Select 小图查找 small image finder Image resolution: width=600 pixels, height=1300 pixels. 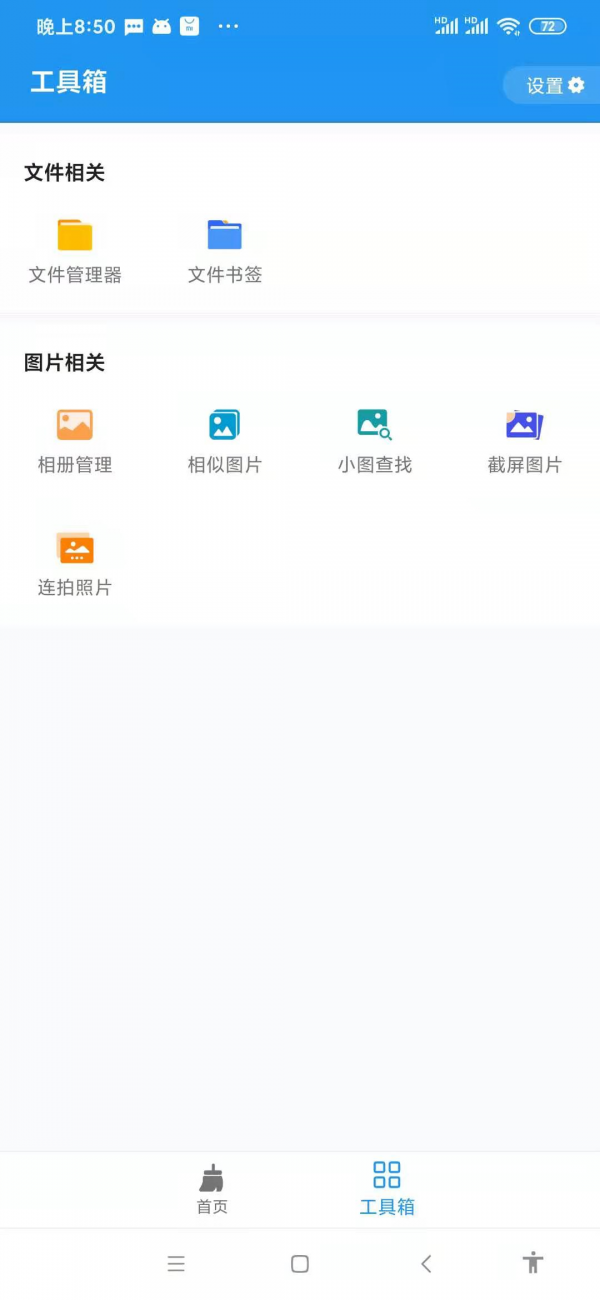click(x=375, y=440)
